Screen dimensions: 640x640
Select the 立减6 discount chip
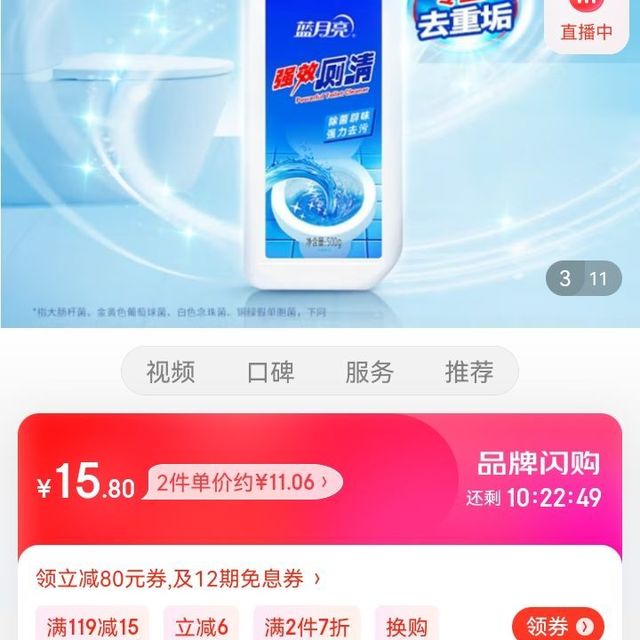202,626
